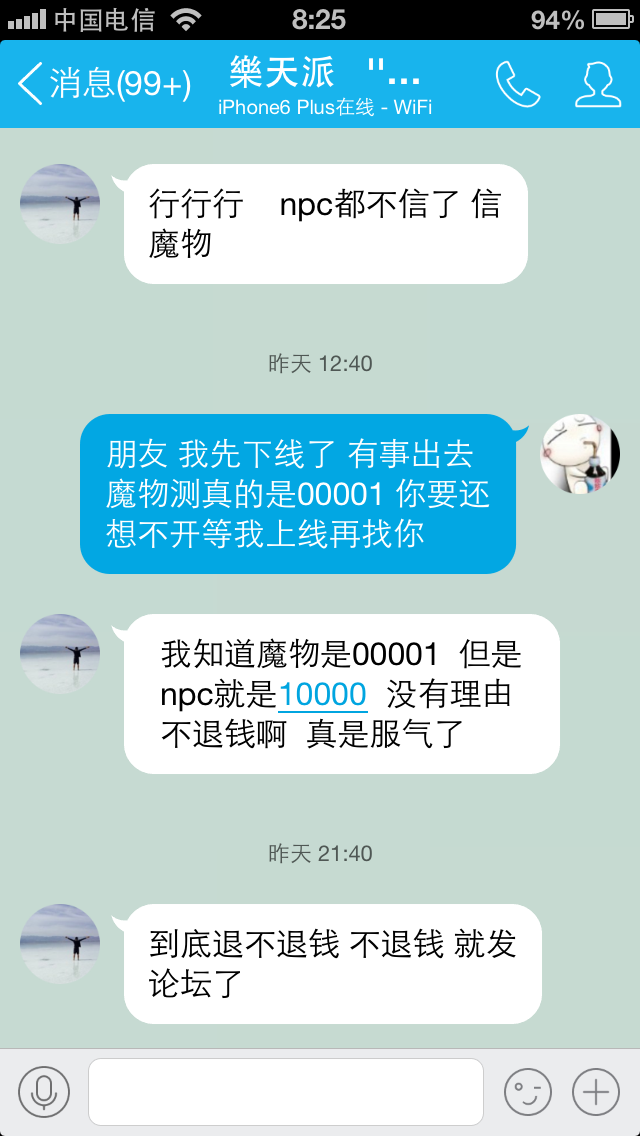
Task: Open the contact's profile icon
Action: tap(598, 85)
